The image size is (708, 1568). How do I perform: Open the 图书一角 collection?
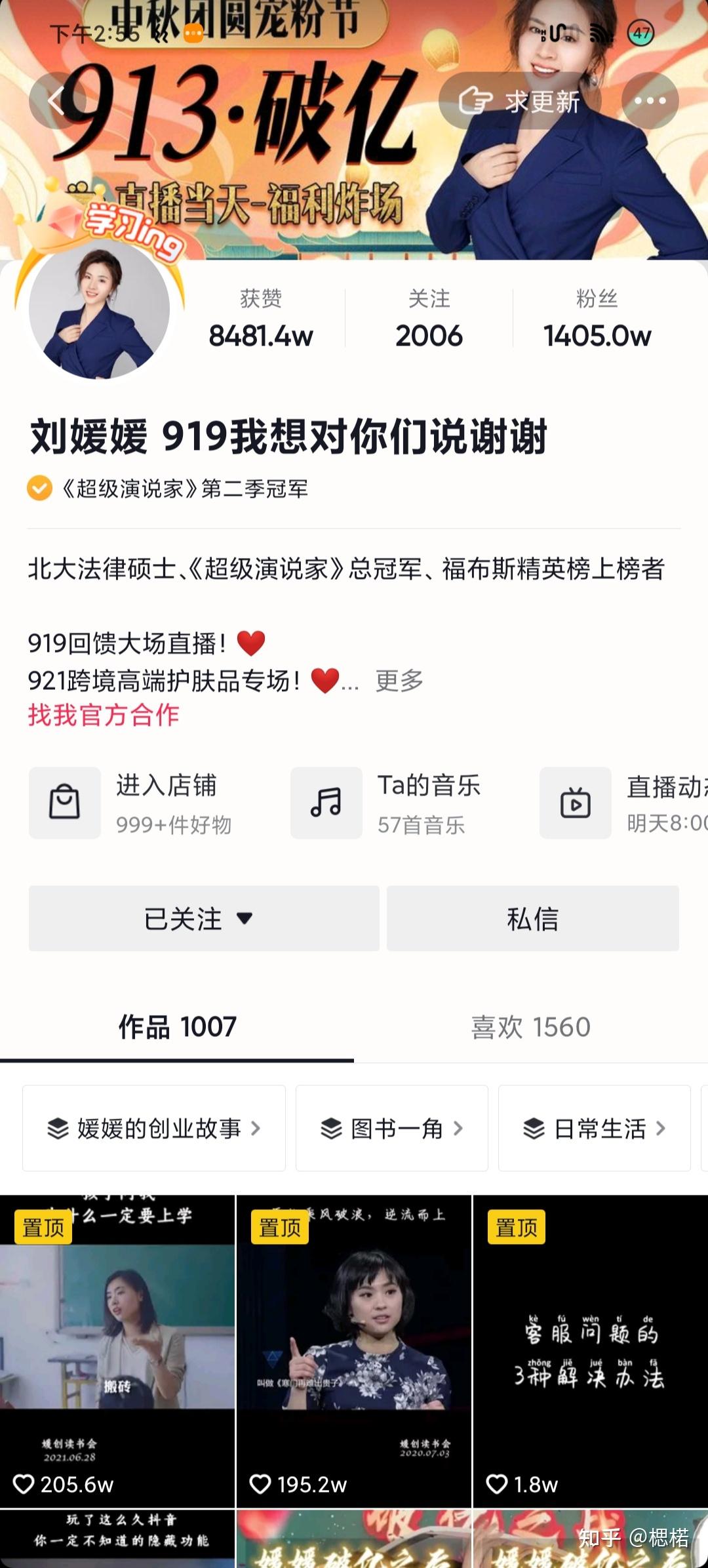coord(391,1128)
